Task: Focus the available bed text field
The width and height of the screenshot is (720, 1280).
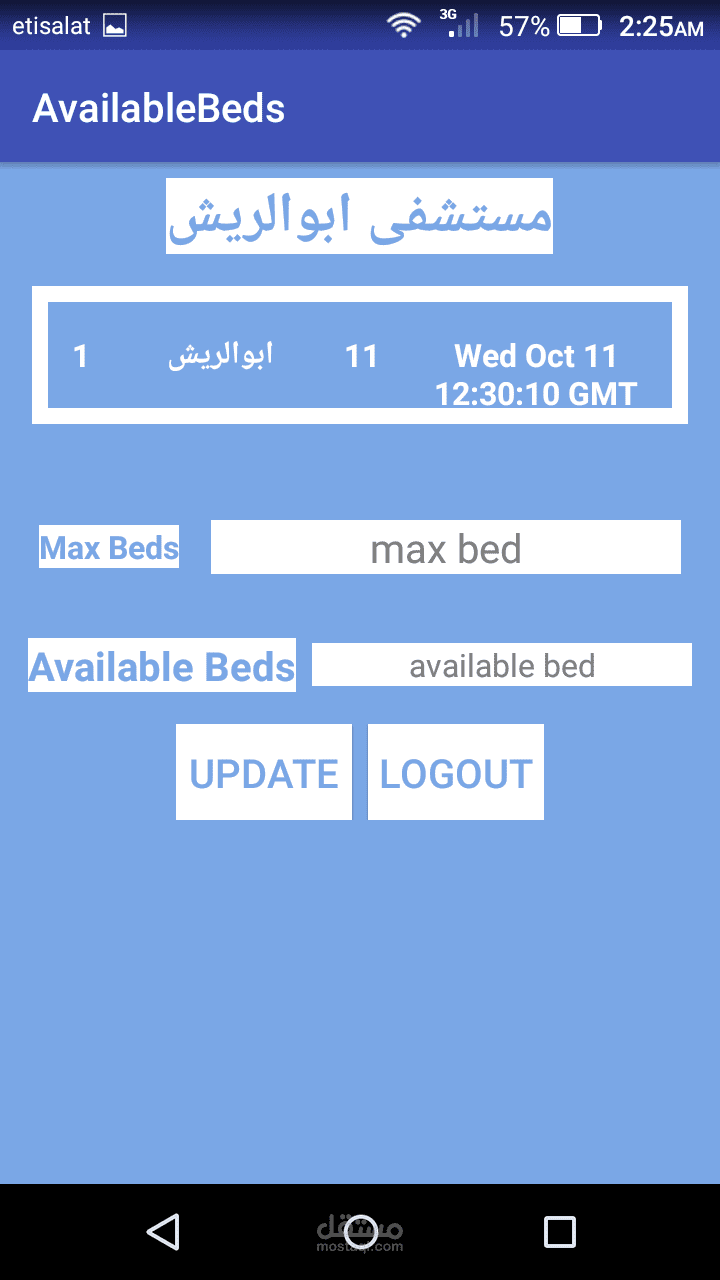Action: [x=501, y=665]
